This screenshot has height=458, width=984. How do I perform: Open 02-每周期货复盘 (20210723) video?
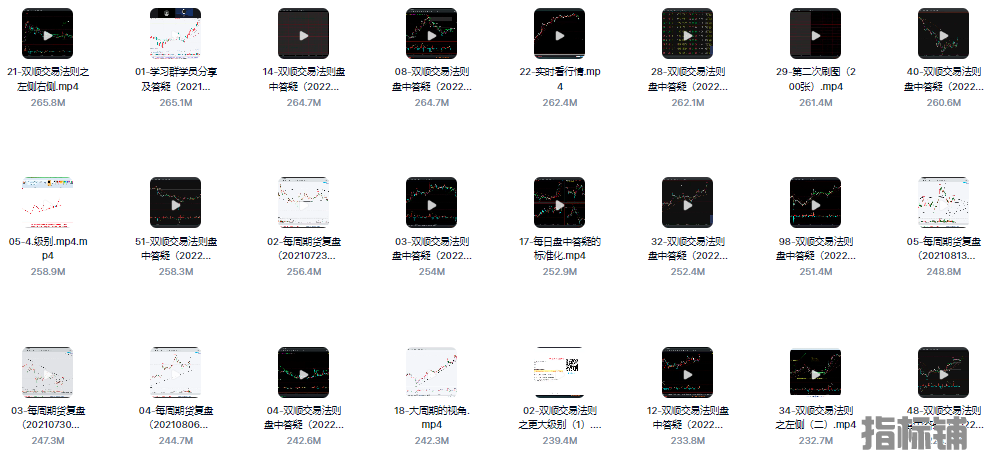(303, 203)
